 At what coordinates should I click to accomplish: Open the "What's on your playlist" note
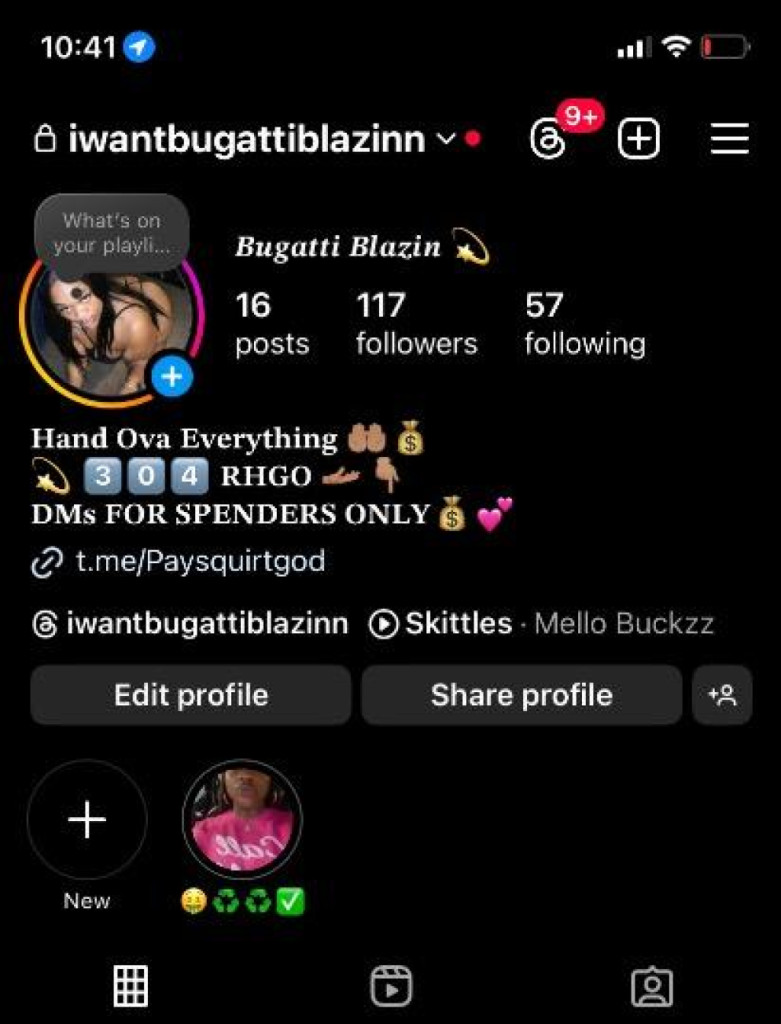(111, 233)
